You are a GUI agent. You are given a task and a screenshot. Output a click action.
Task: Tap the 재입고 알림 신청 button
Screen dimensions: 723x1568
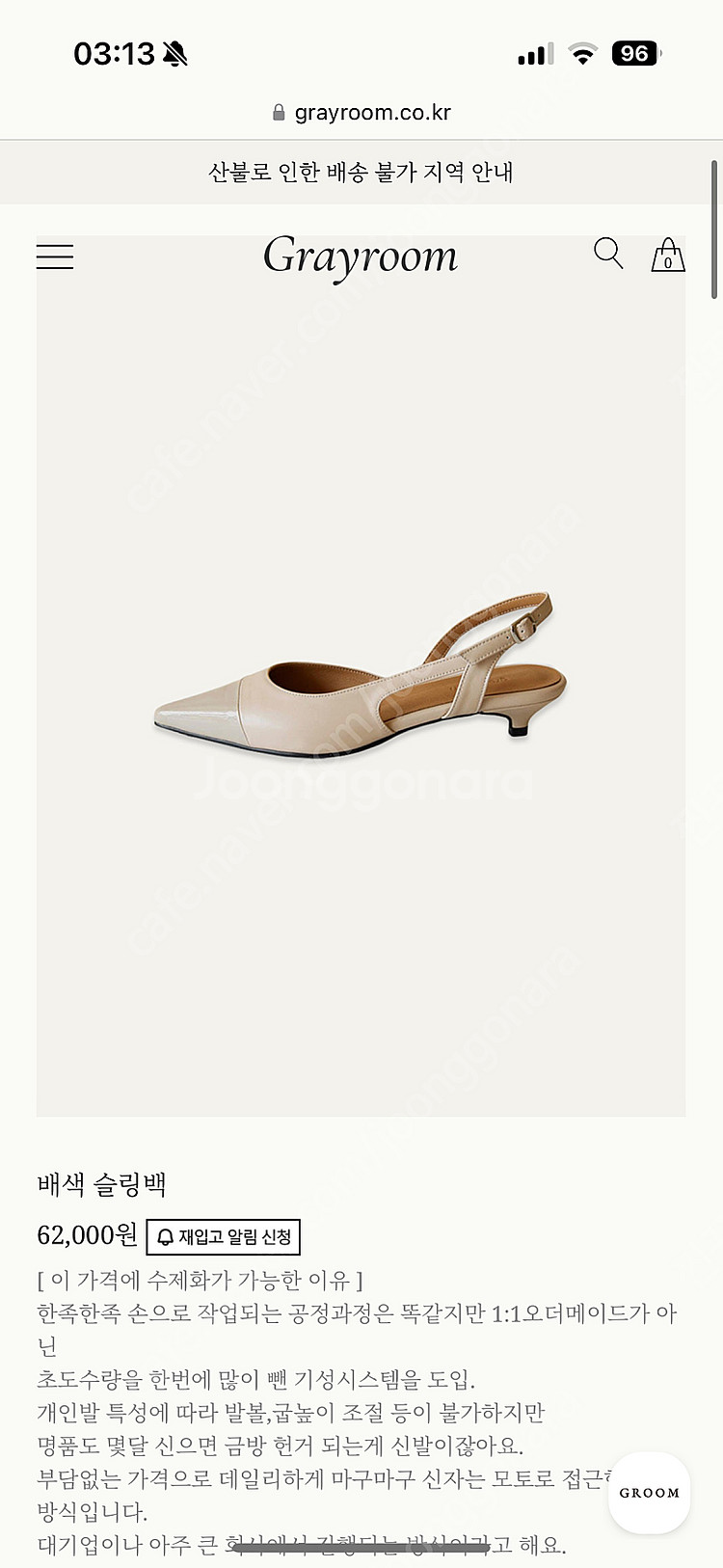point(224,1236)
